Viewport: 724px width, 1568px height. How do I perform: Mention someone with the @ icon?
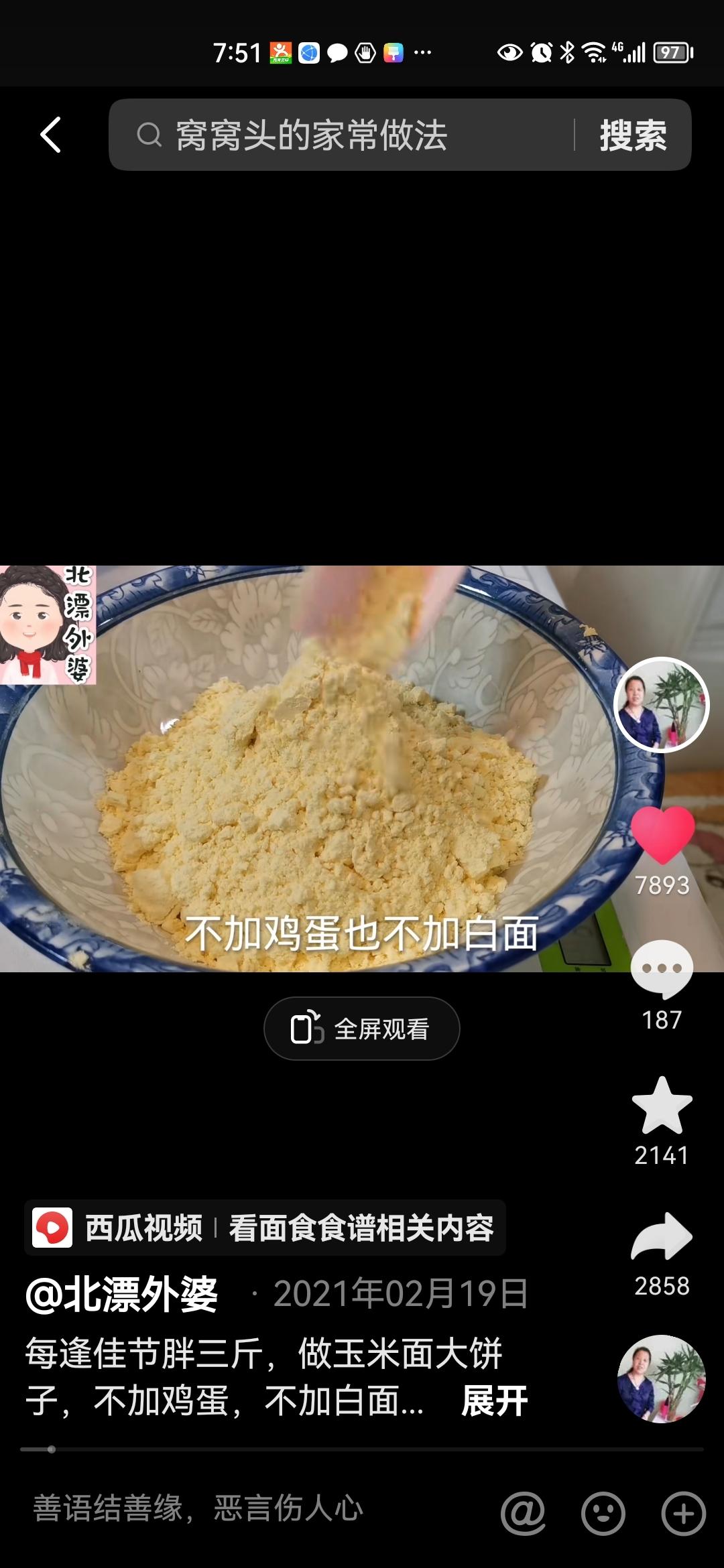(523, 1513)
